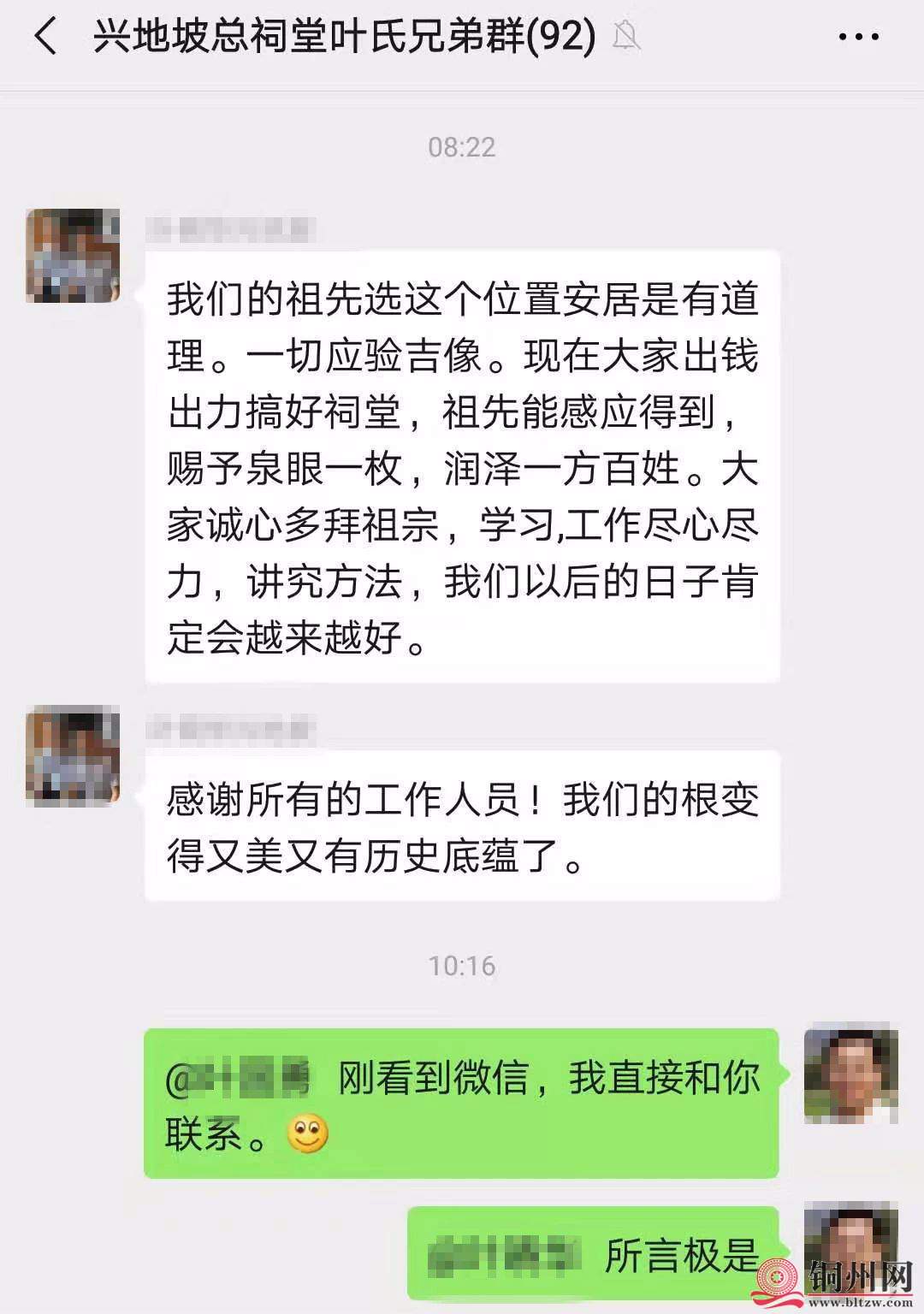This screenshot has height=1314, width=924.
Task: Open avatar of sender of ancestors message
Action: [73, 255]
